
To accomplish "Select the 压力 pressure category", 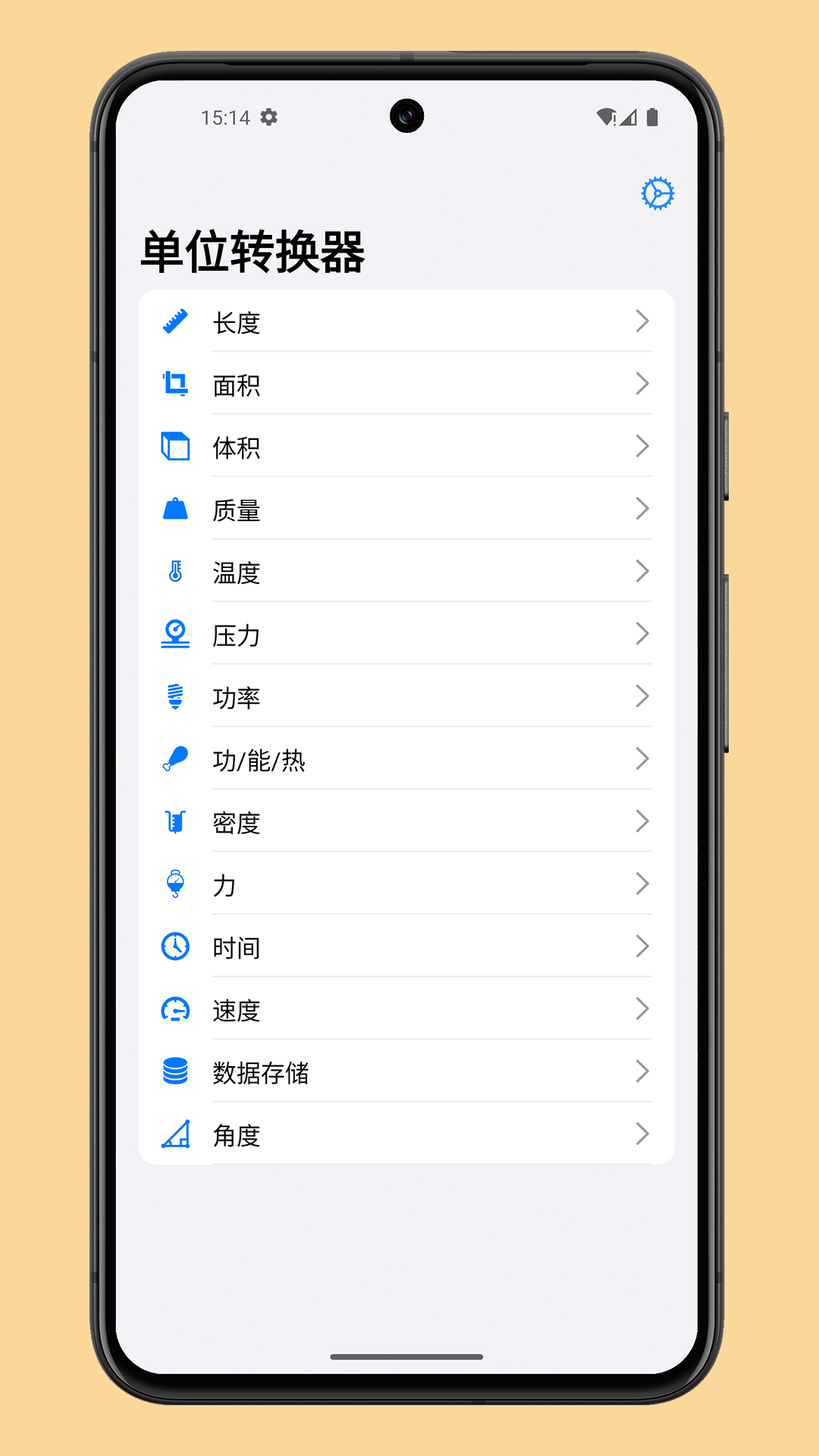I will point(406,635).
